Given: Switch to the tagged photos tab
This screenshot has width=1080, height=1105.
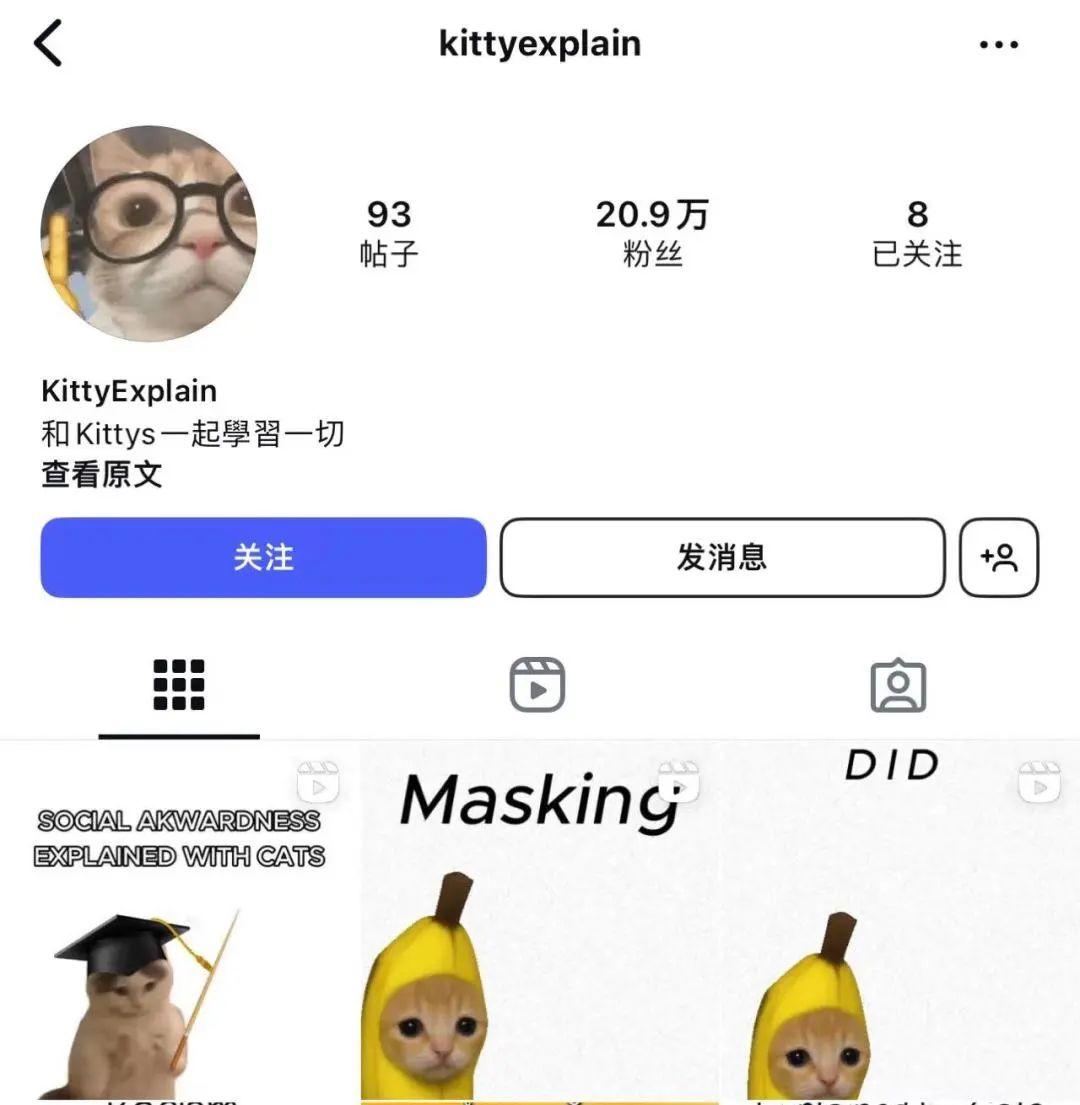Looking at the screenshot, I should point(897,685).
